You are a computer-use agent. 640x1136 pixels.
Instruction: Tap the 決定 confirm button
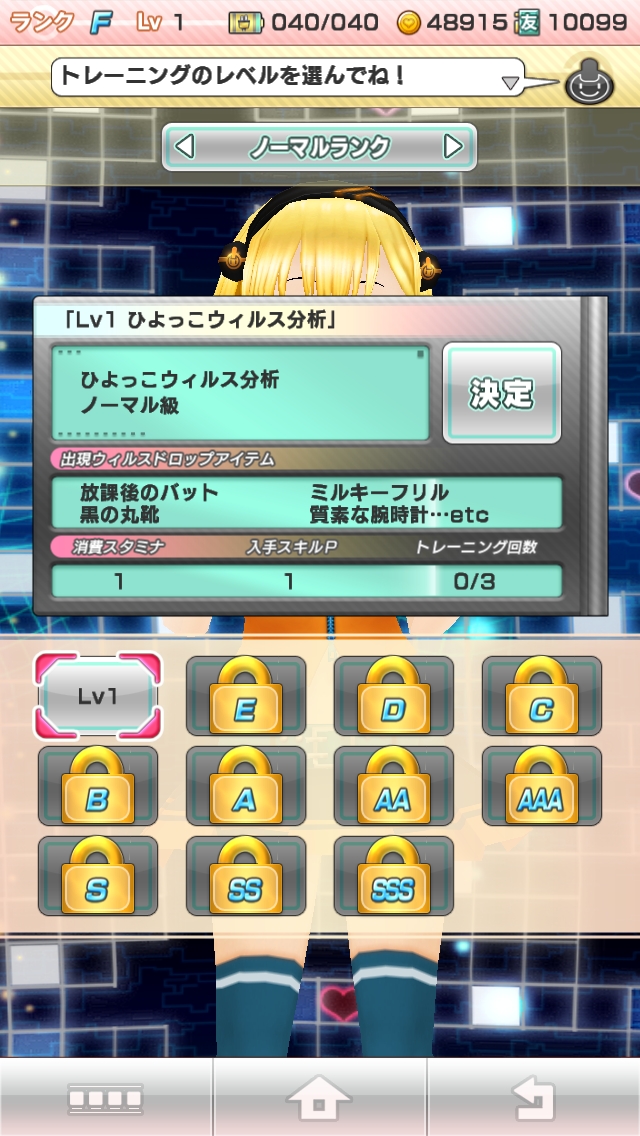click(501, 393)
